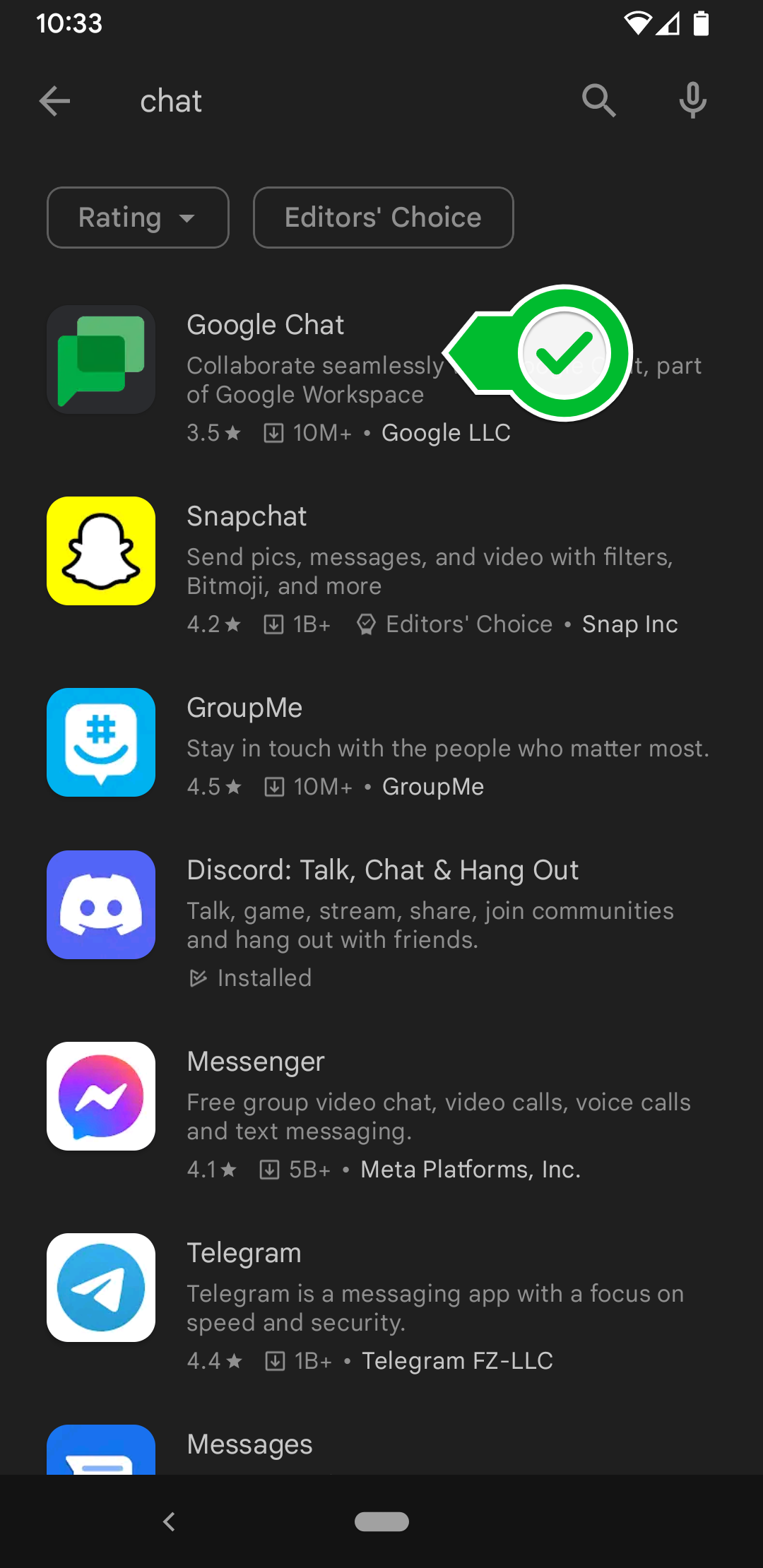Open the Google Chat app listing
Image resolution: width=763 pixels, height=1568 pixels.
click(x=266, y=326)
